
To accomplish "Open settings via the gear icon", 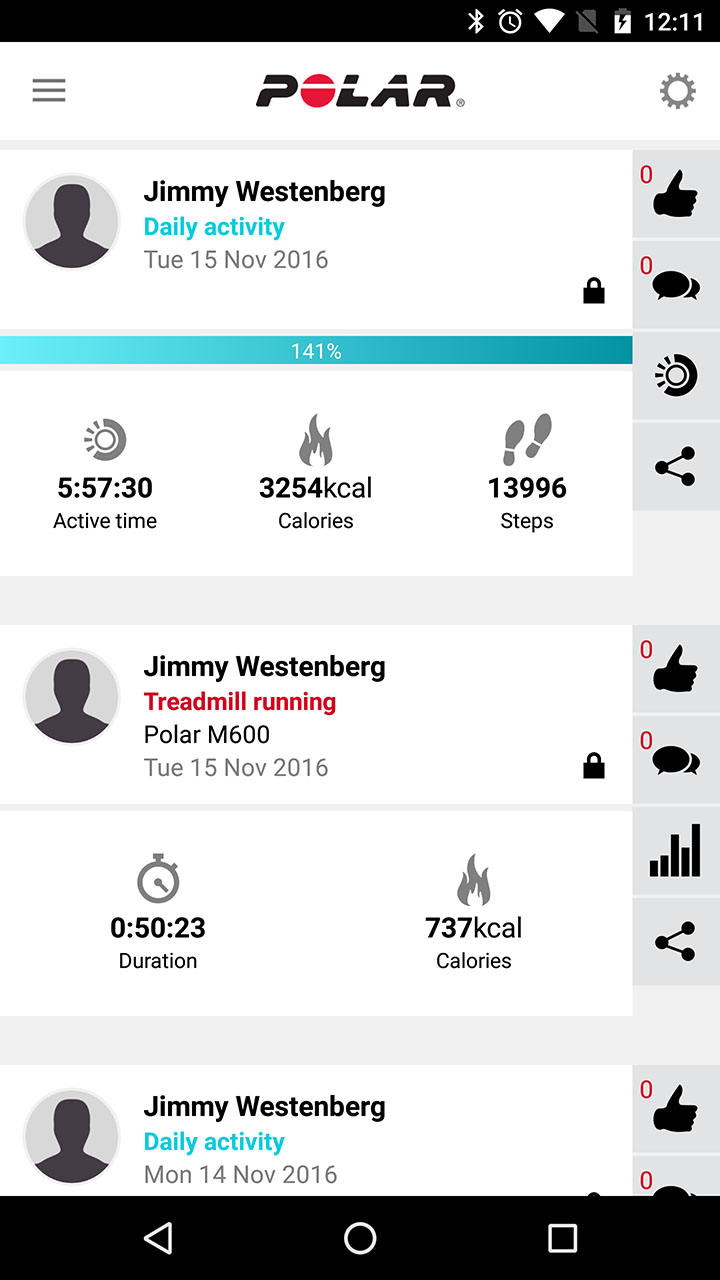I will (x=677, y=91).
